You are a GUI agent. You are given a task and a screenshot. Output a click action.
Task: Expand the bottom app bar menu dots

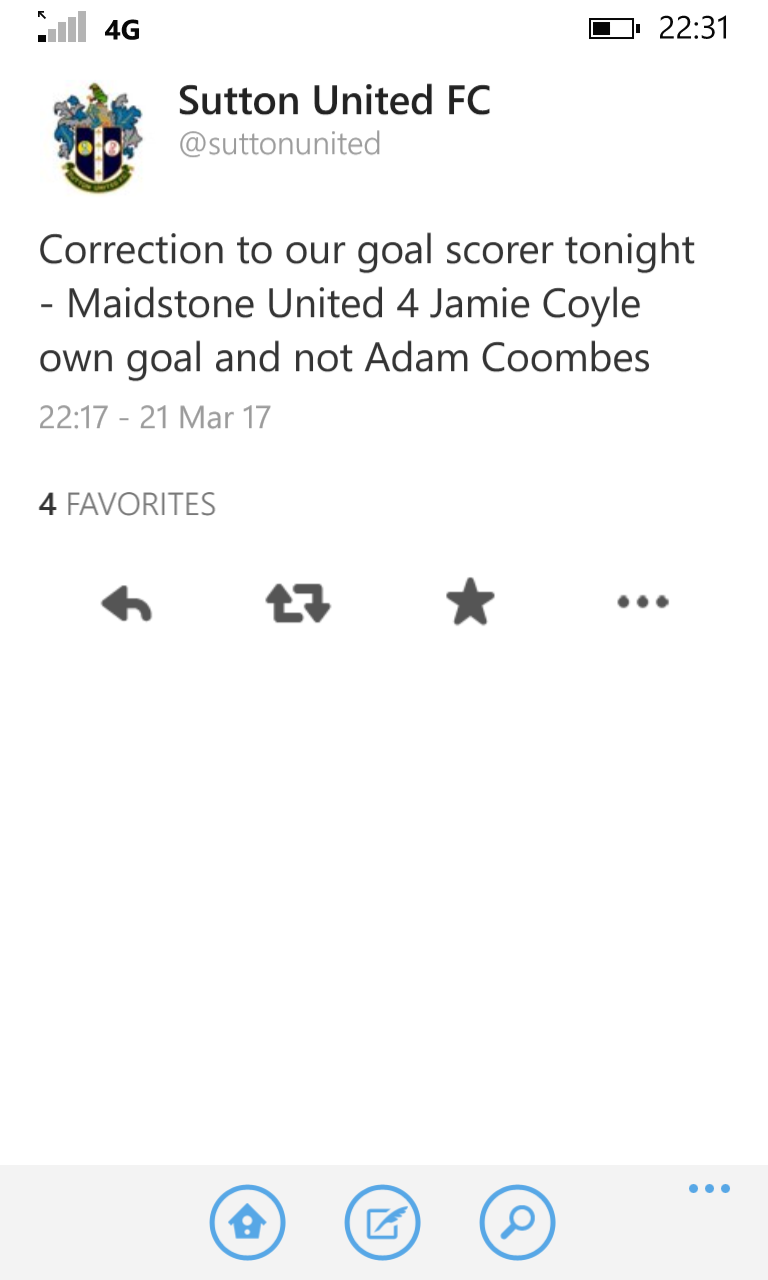(x=709, y=1189)
